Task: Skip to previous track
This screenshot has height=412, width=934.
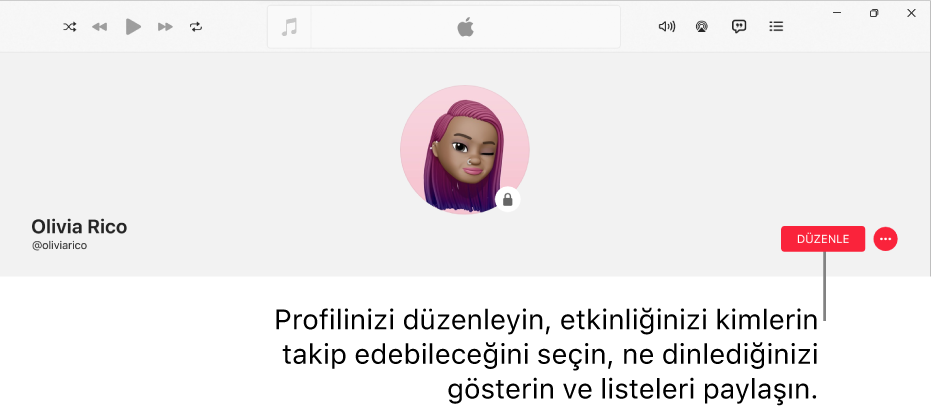Action: tap(99, 27)
